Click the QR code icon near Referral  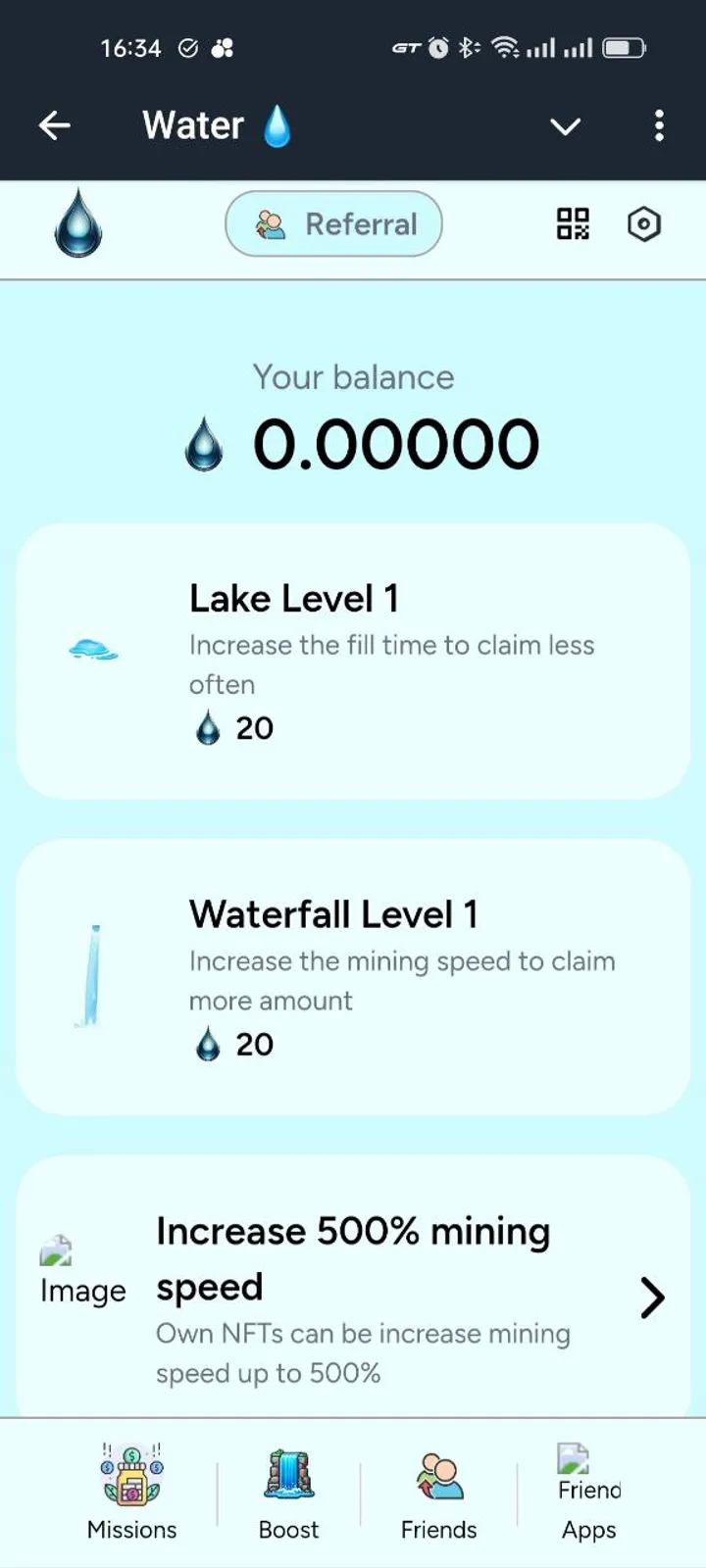click(574, 223)
